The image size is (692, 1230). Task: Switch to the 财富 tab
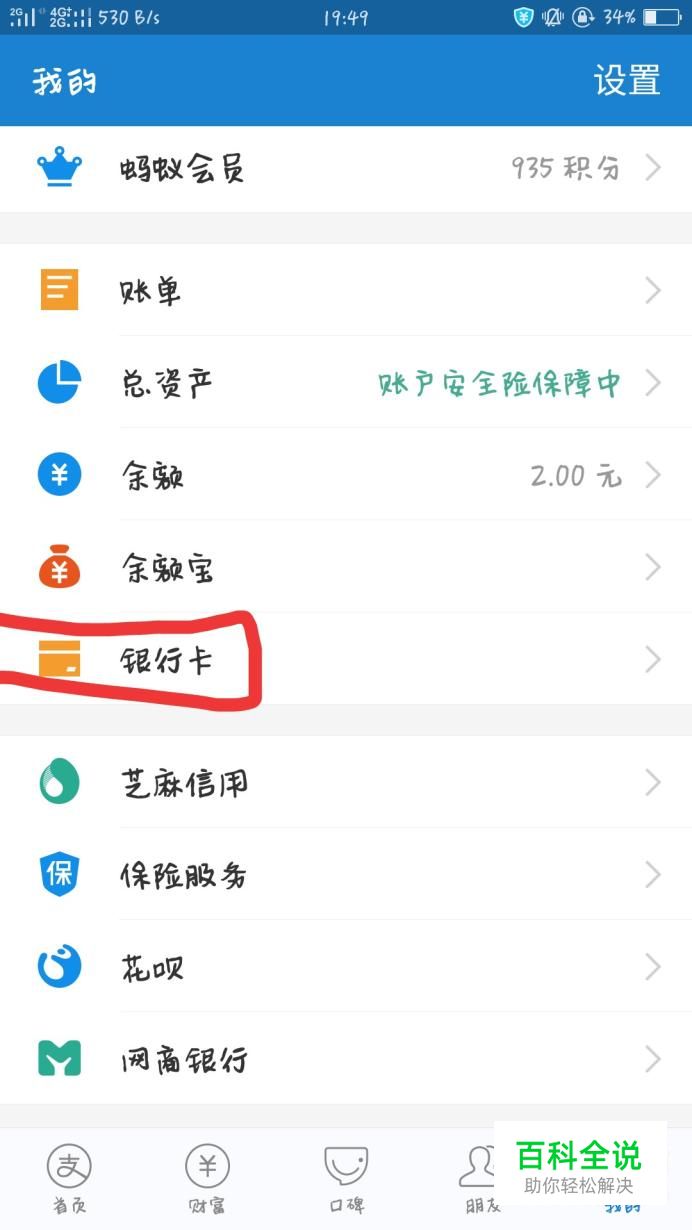tap(207, 1178)
